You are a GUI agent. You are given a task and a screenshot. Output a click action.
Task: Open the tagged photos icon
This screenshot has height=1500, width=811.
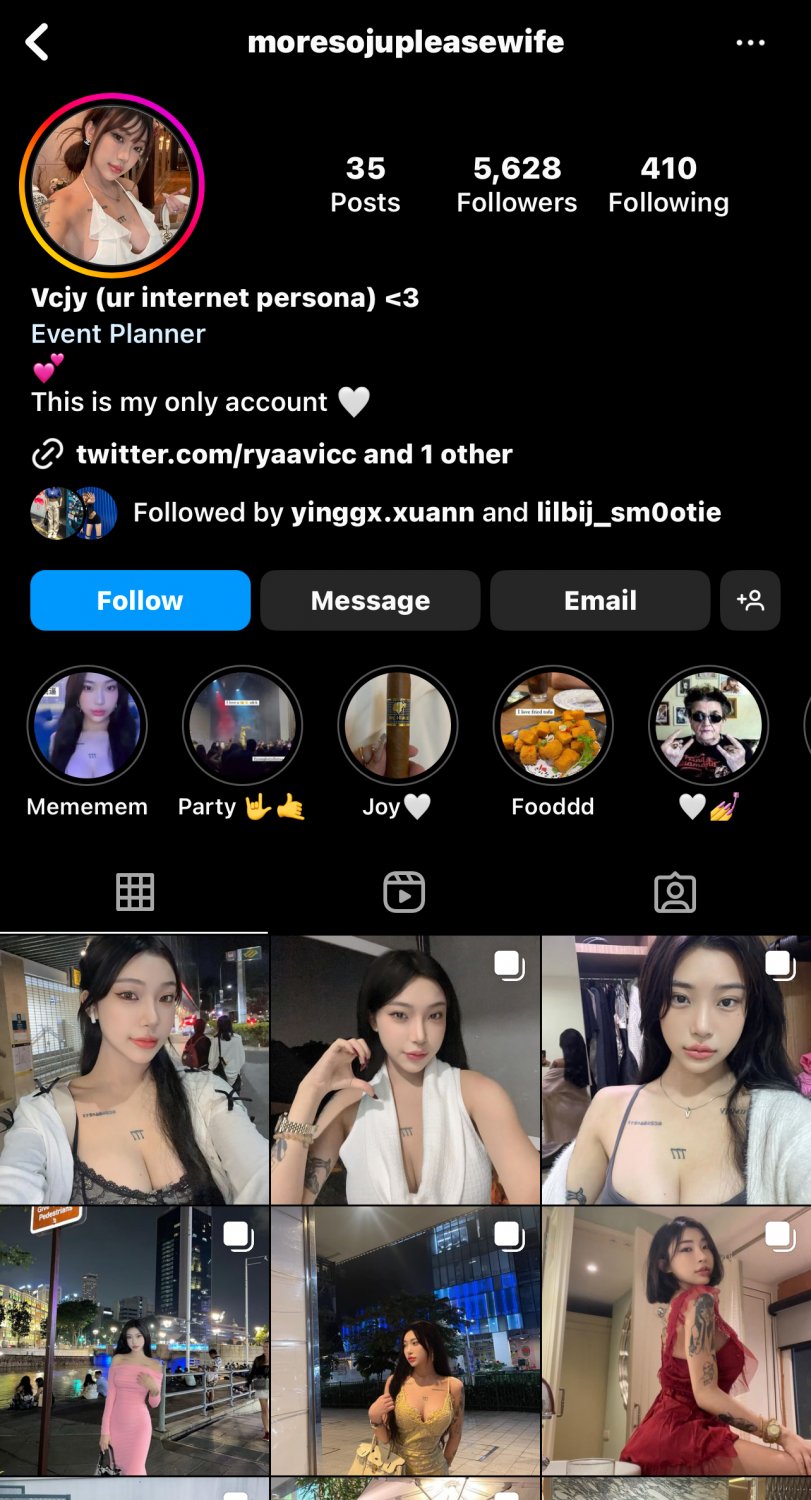coord(676,891)
